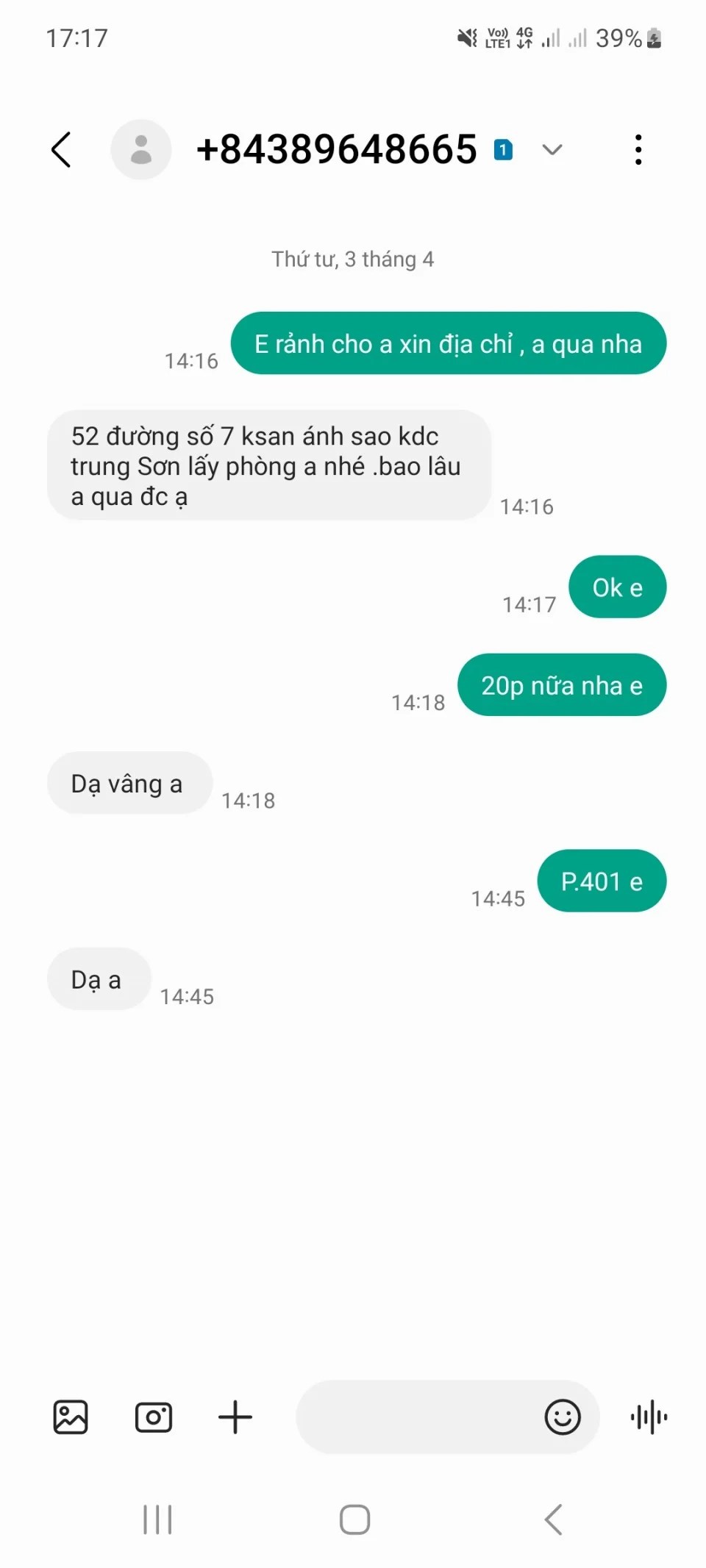Open the gallery to attach a picture

(x=71, y=1417)
